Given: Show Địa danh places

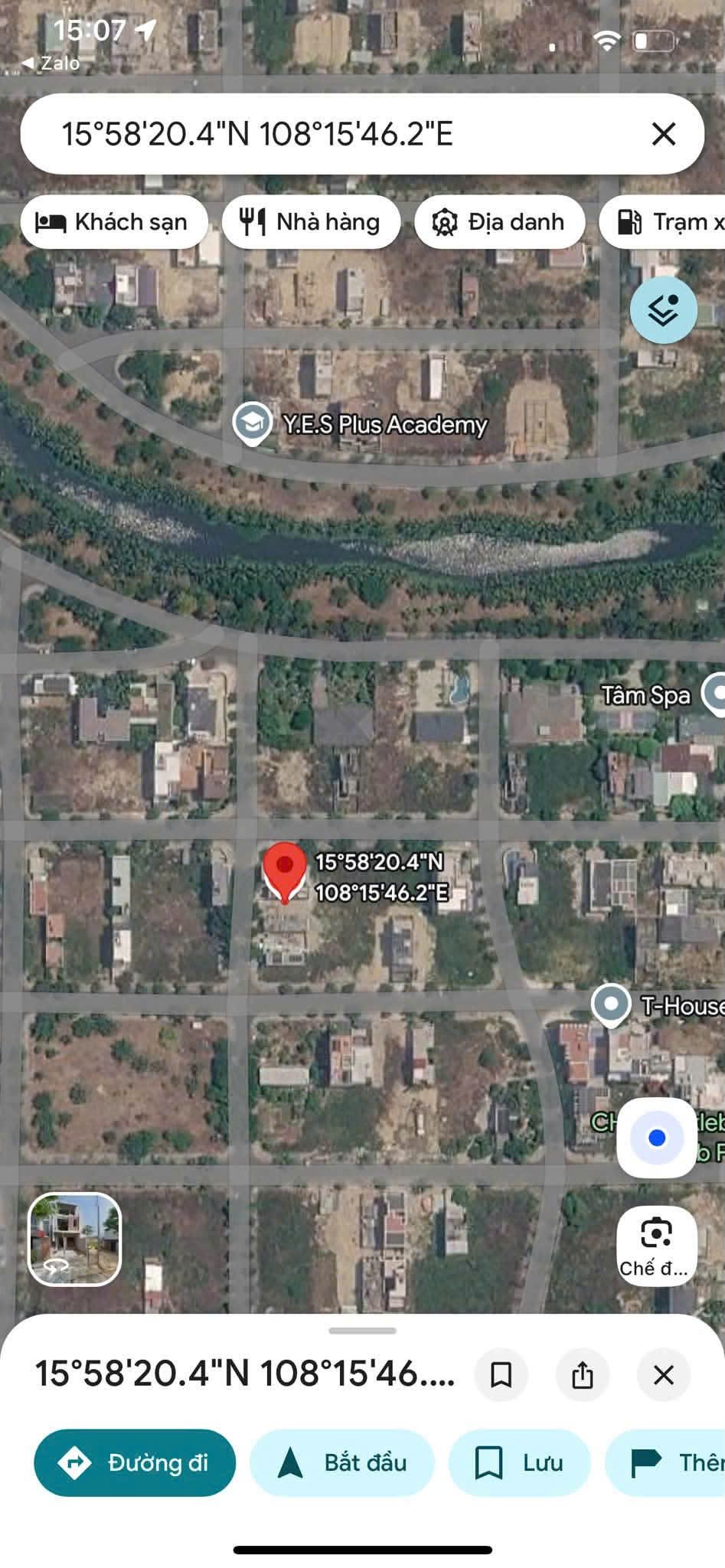Looking at the screenshot, I should (x=500, y=222).
